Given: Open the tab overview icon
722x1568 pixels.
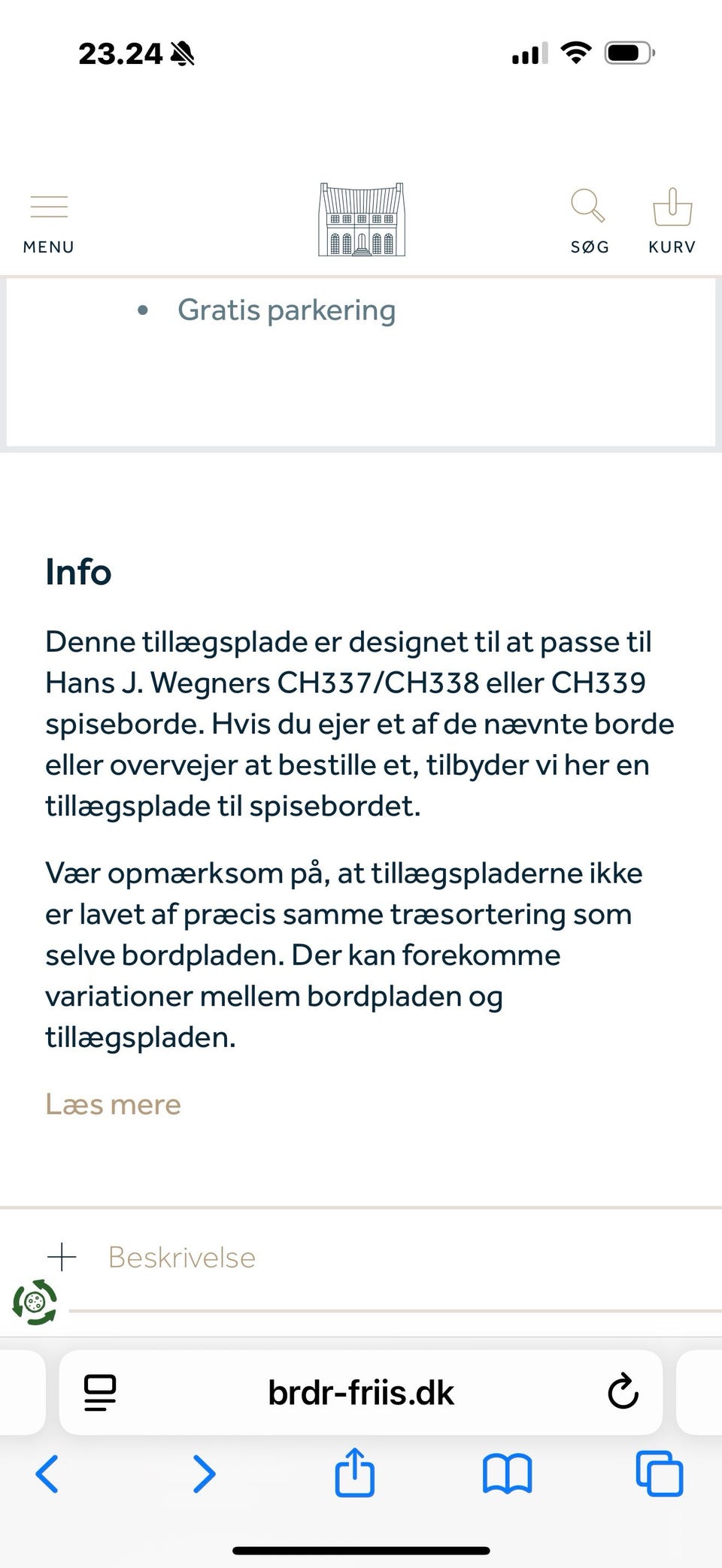Looking at the screenshot, I should 659,1473.
